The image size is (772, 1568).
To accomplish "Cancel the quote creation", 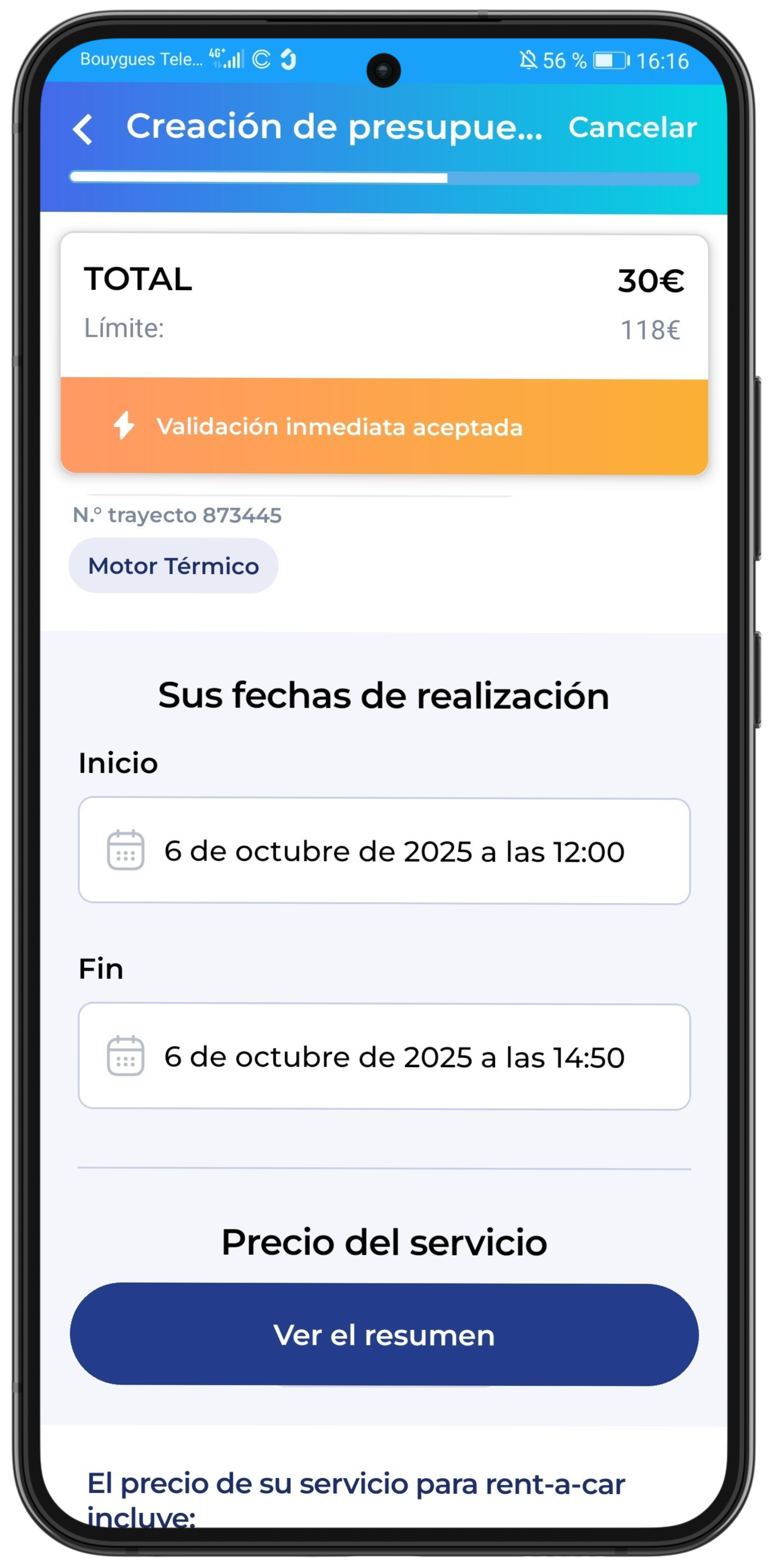I will tap(632, 127).
